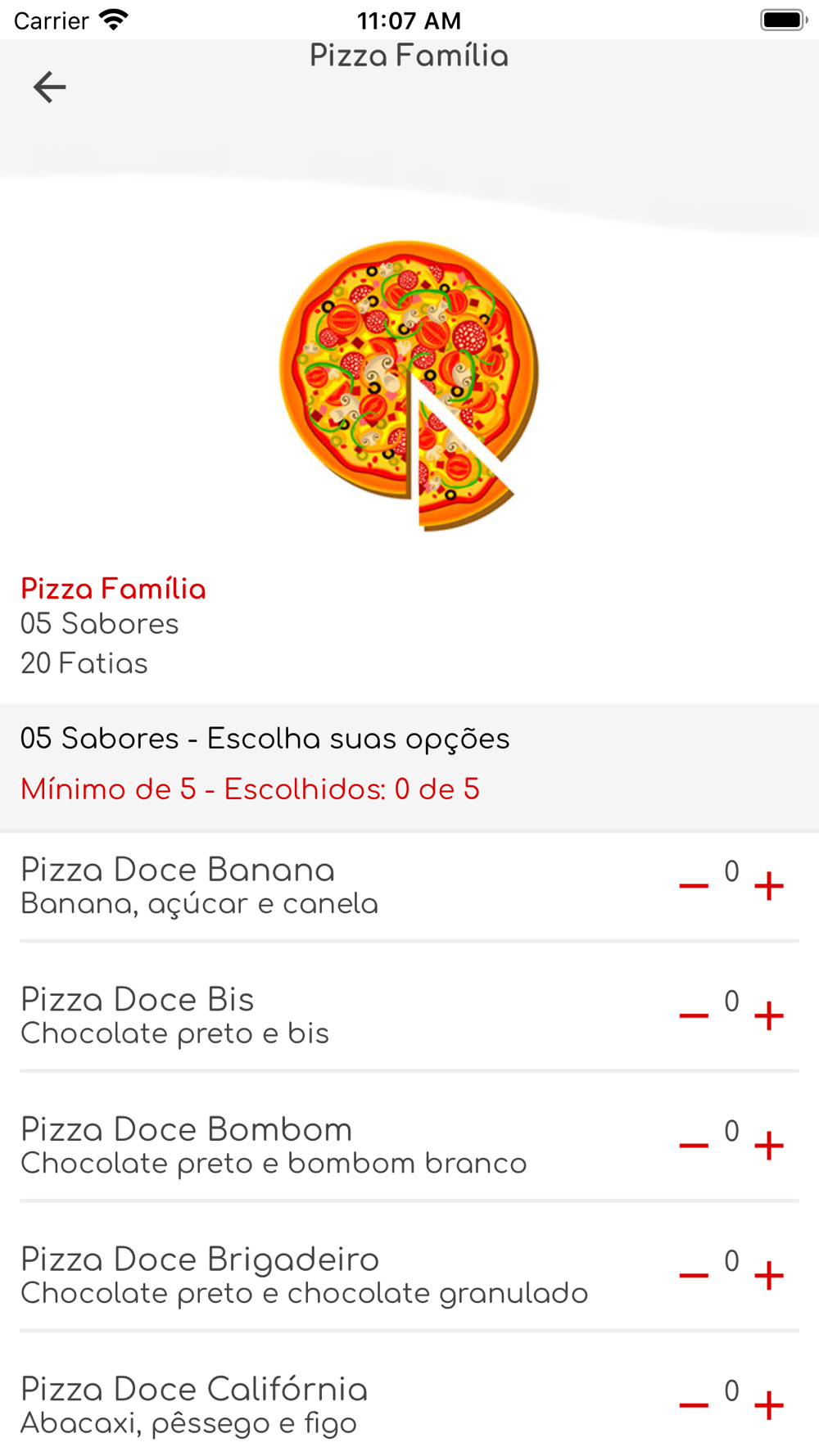
Task: Add Pizza Doce Califórnia to selection
Action: 768,1405
